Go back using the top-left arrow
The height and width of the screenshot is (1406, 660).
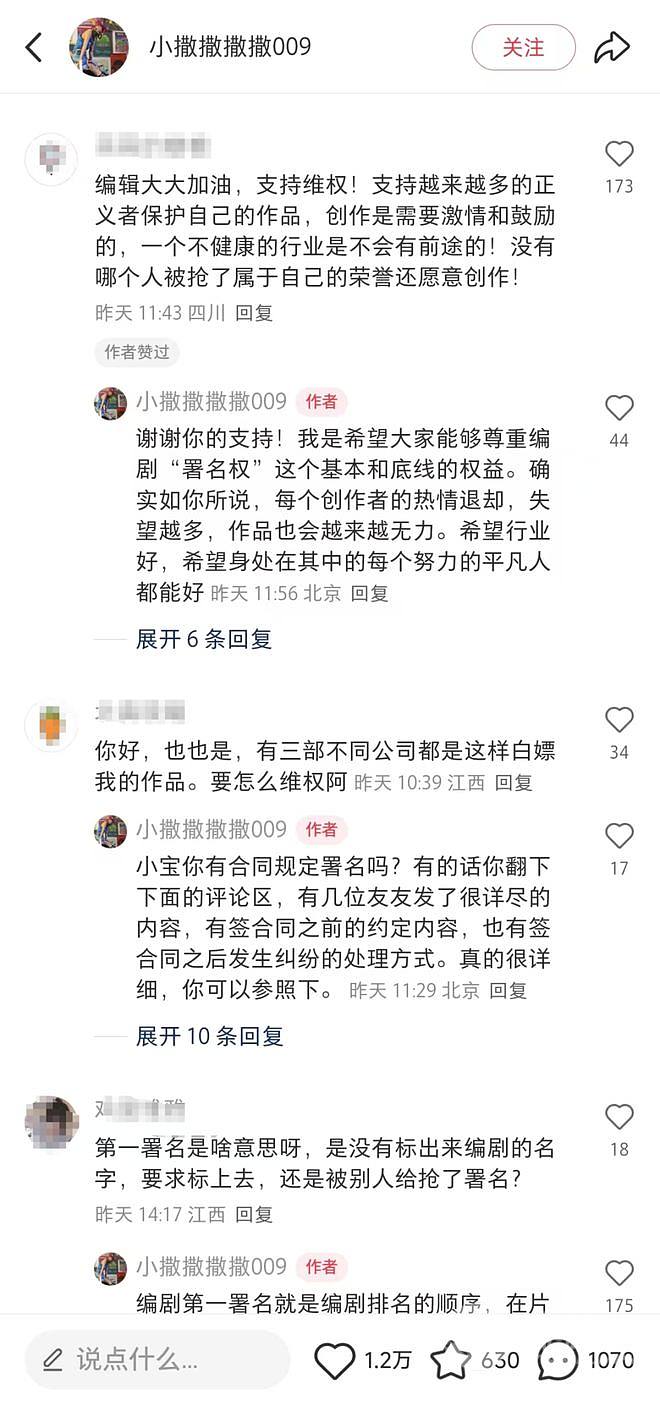click(x=34, y=47)
